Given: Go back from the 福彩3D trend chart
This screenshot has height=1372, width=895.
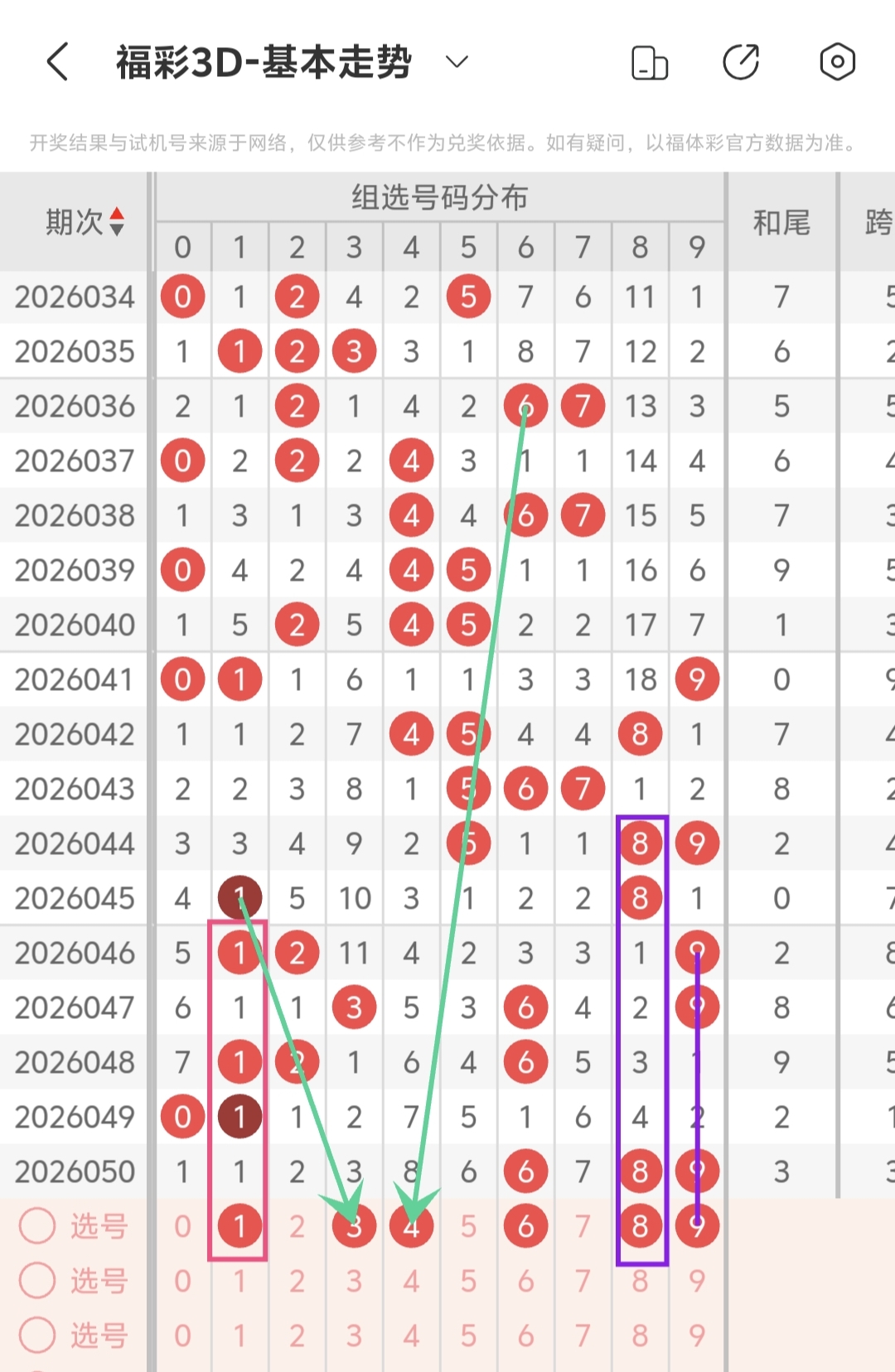Looking at the screenshot, I should point(57,62).
